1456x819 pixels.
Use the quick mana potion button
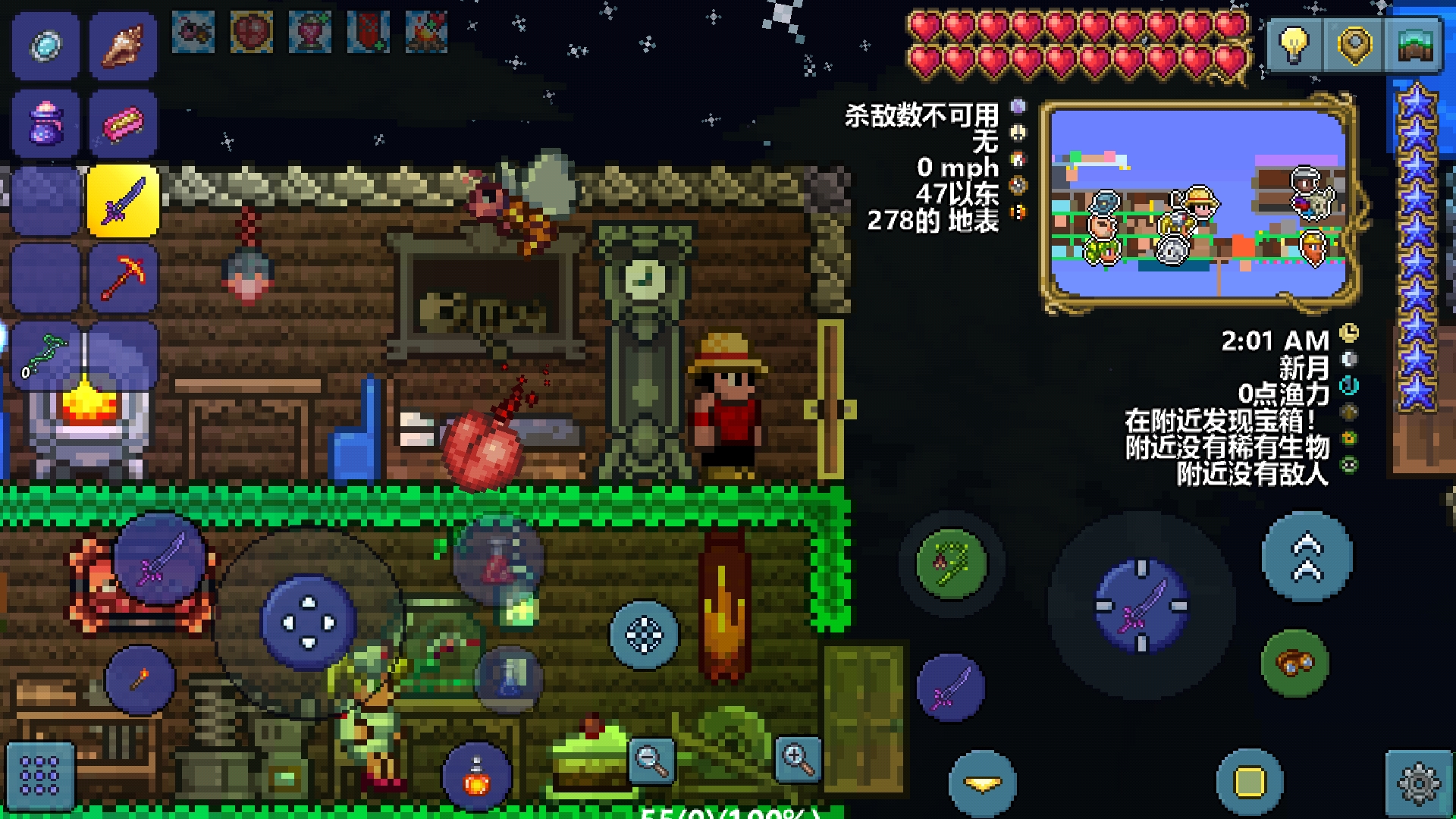pyautogui.click(x=510, y=677)
